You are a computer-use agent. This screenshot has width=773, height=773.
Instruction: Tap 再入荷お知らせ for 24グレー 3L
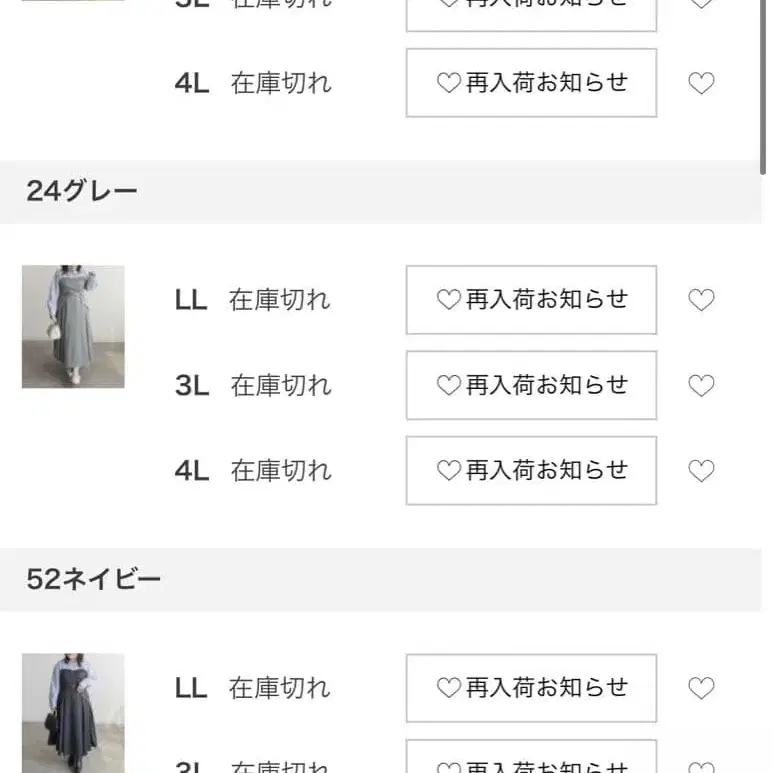pos(531,385)
